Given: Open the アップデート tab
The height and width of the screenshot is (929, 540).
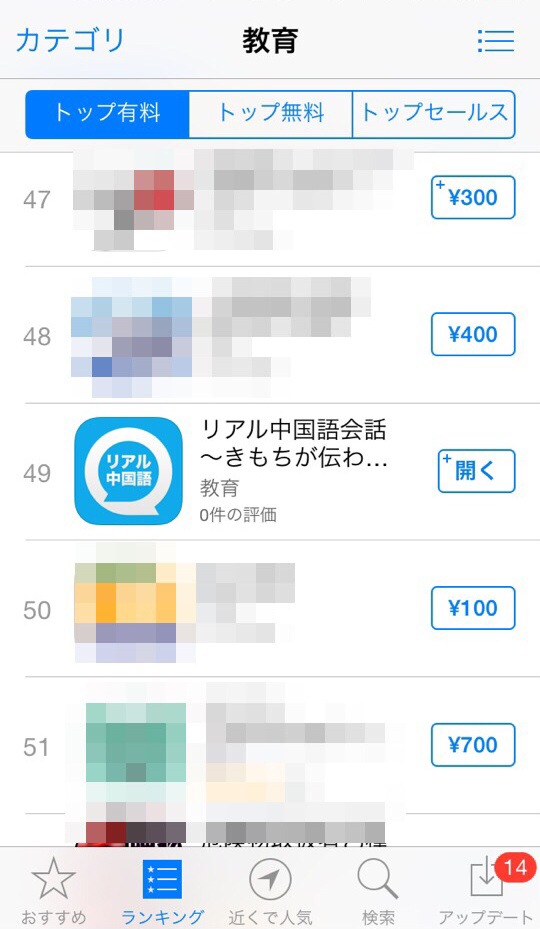Looking at the screenshot, I should 487,890.
